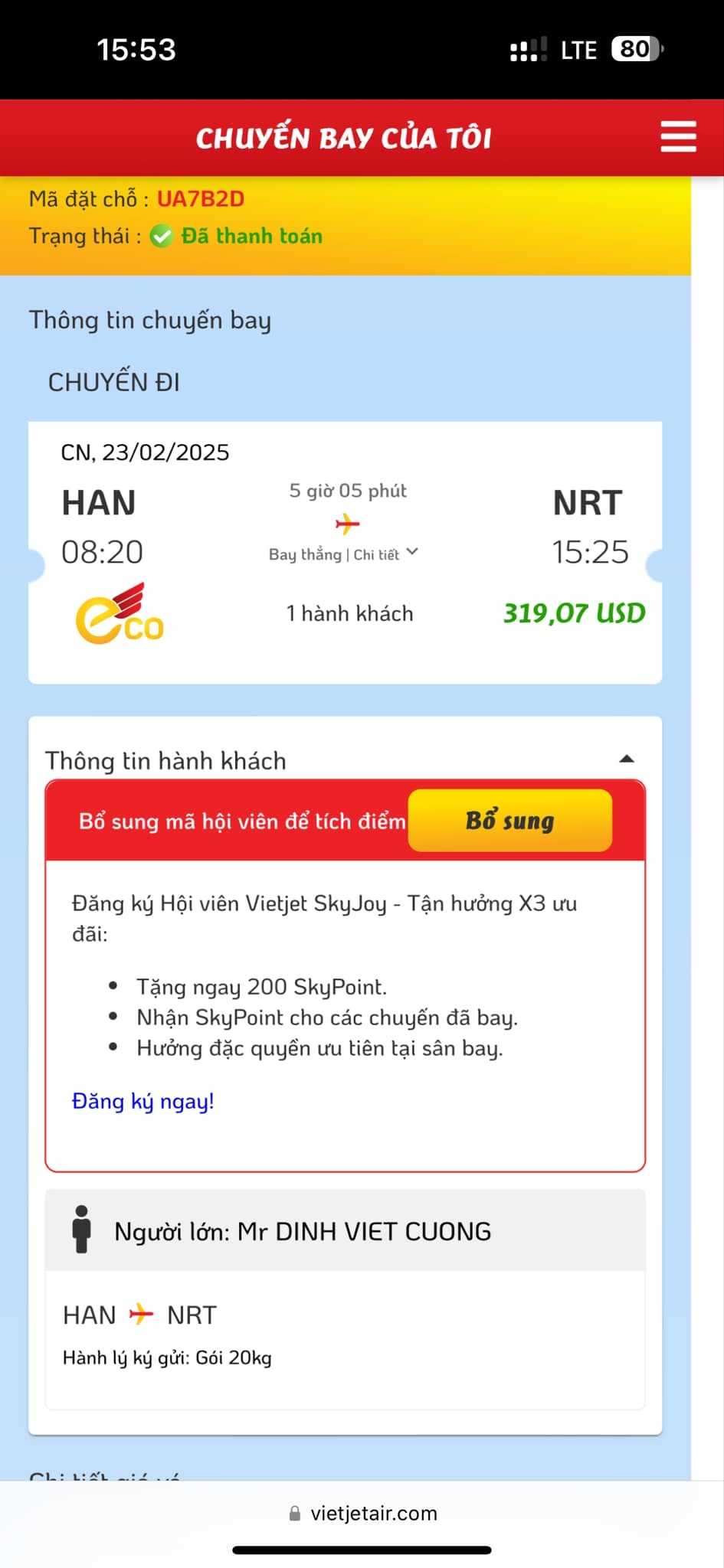Open the hamburger menu
Screen dimensions: 724x1568
coord(678,137)
